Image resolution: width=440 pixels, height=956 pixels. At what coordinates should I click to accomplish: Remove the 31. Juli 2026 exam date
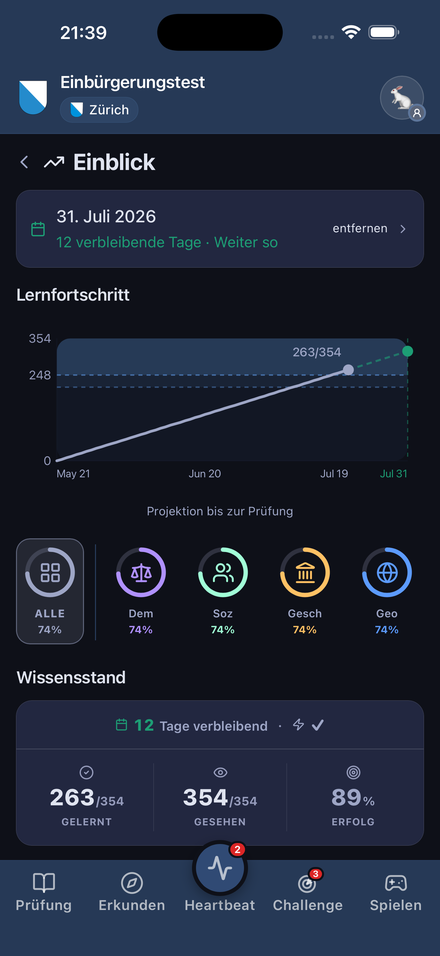pos(369,229)
